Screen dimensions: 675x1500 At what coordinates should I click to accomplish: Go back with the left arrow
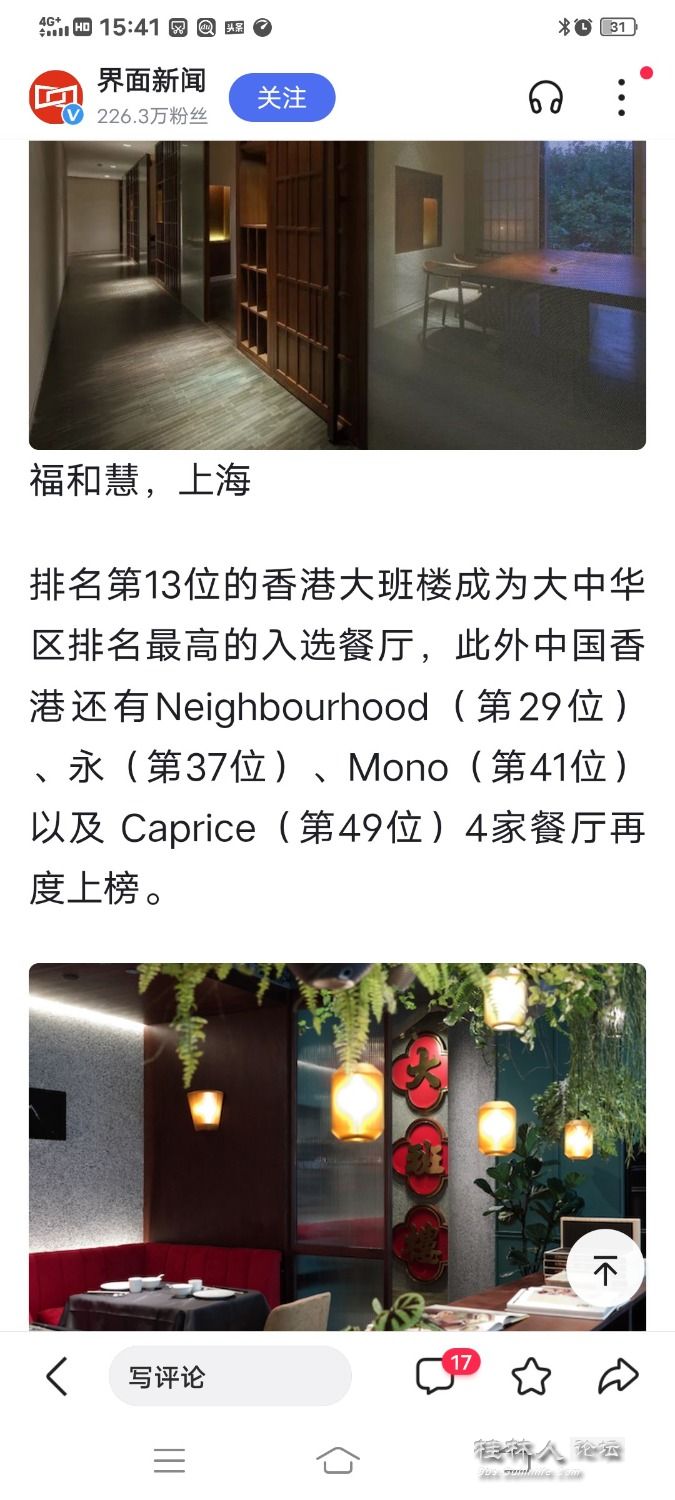[x=57, y=1377]
